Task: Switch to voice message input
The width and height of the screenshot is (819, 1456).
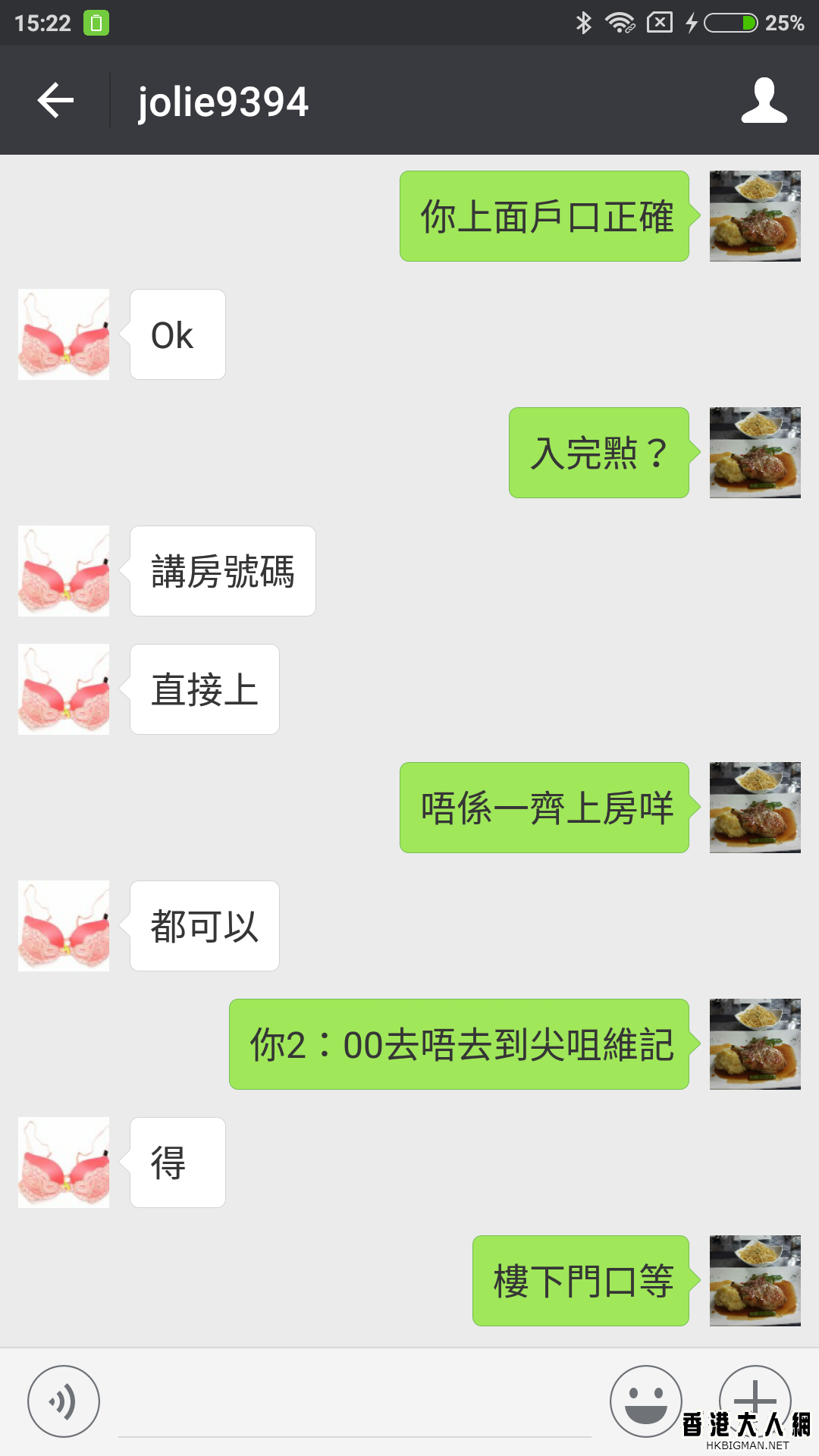Action: [64, 1401]
